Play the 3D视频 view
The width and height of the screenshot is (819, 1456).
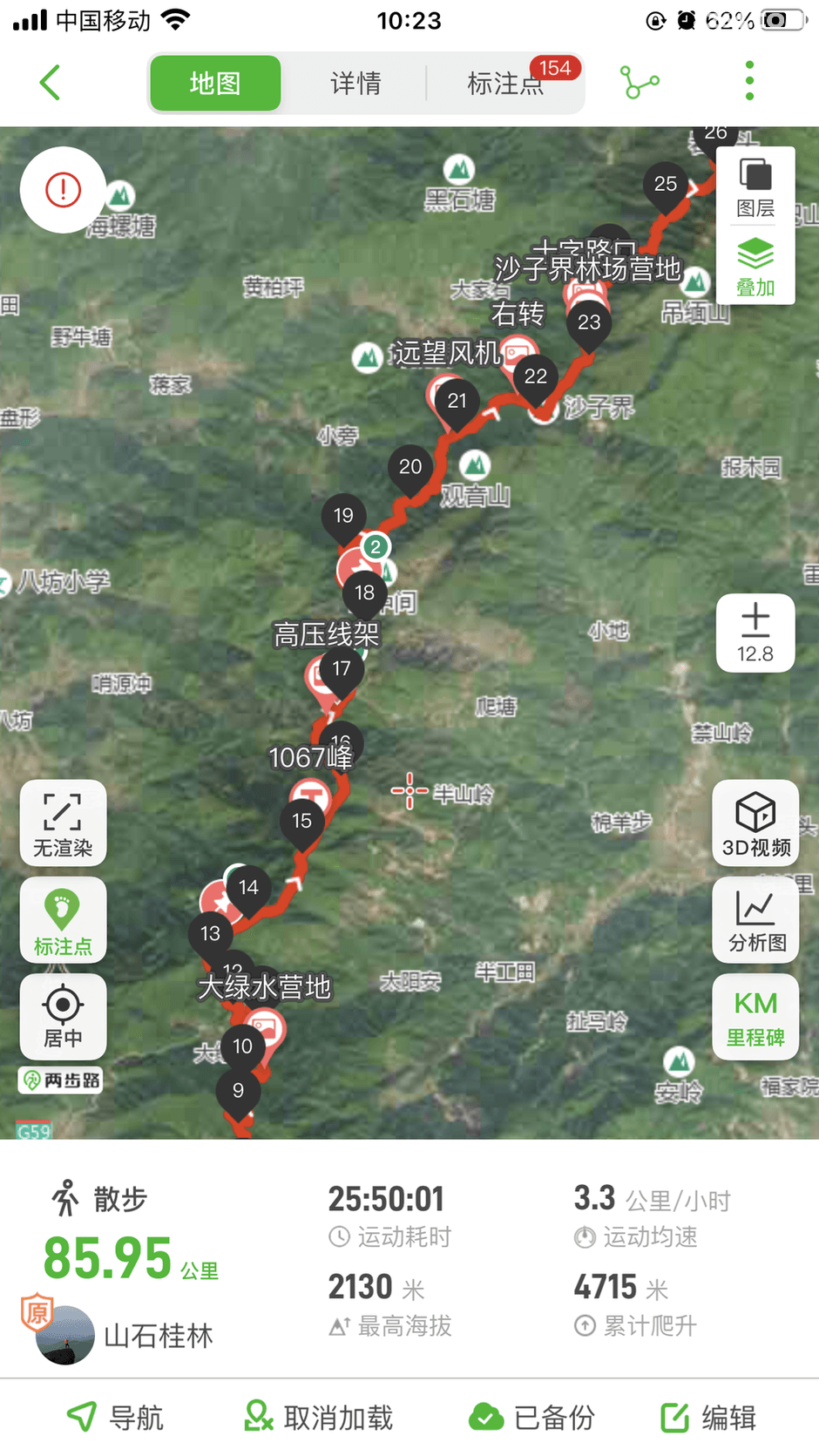tap(755, 824)
